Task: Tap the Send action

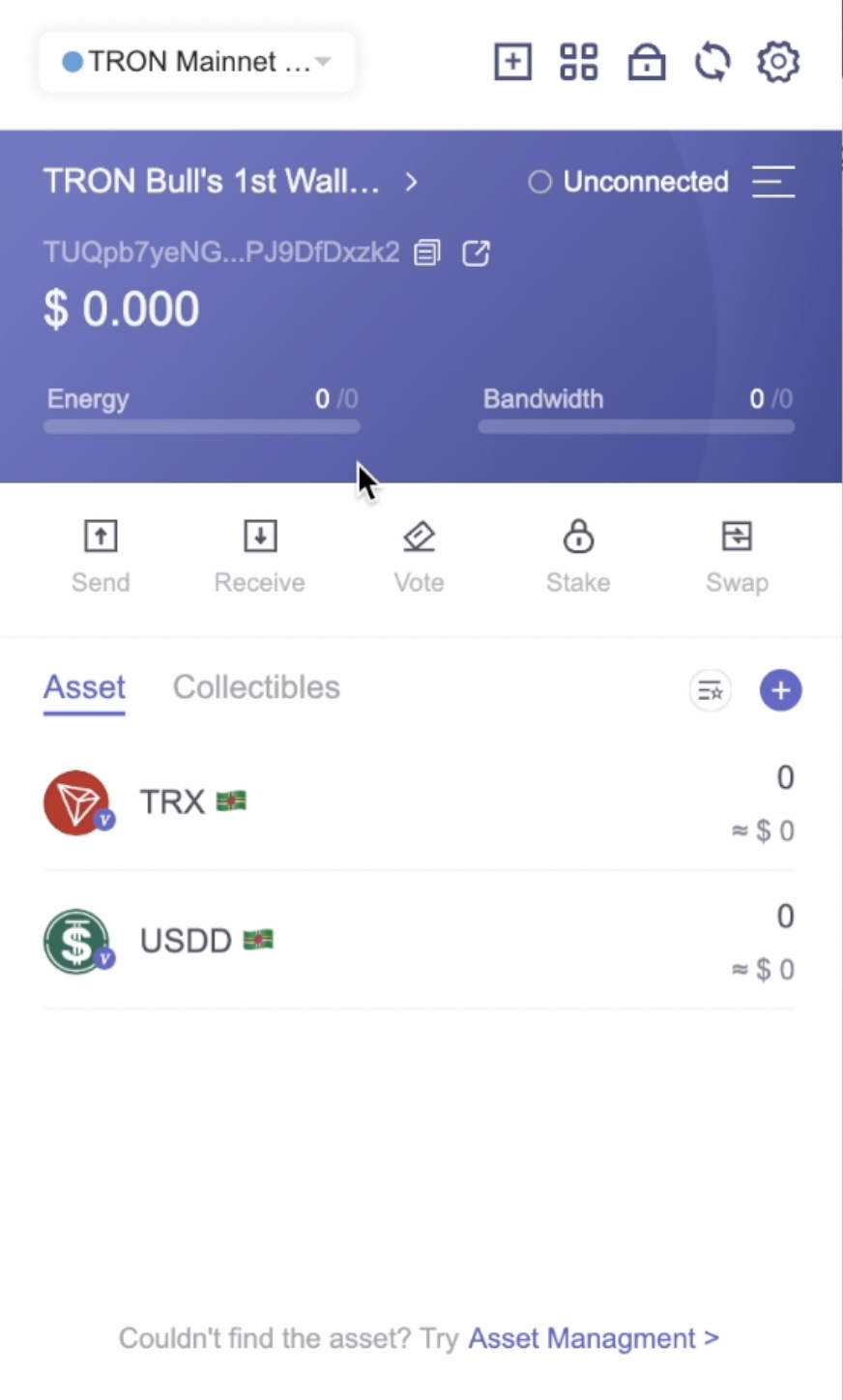Action: pyautogui.click(x=101, y=556)
